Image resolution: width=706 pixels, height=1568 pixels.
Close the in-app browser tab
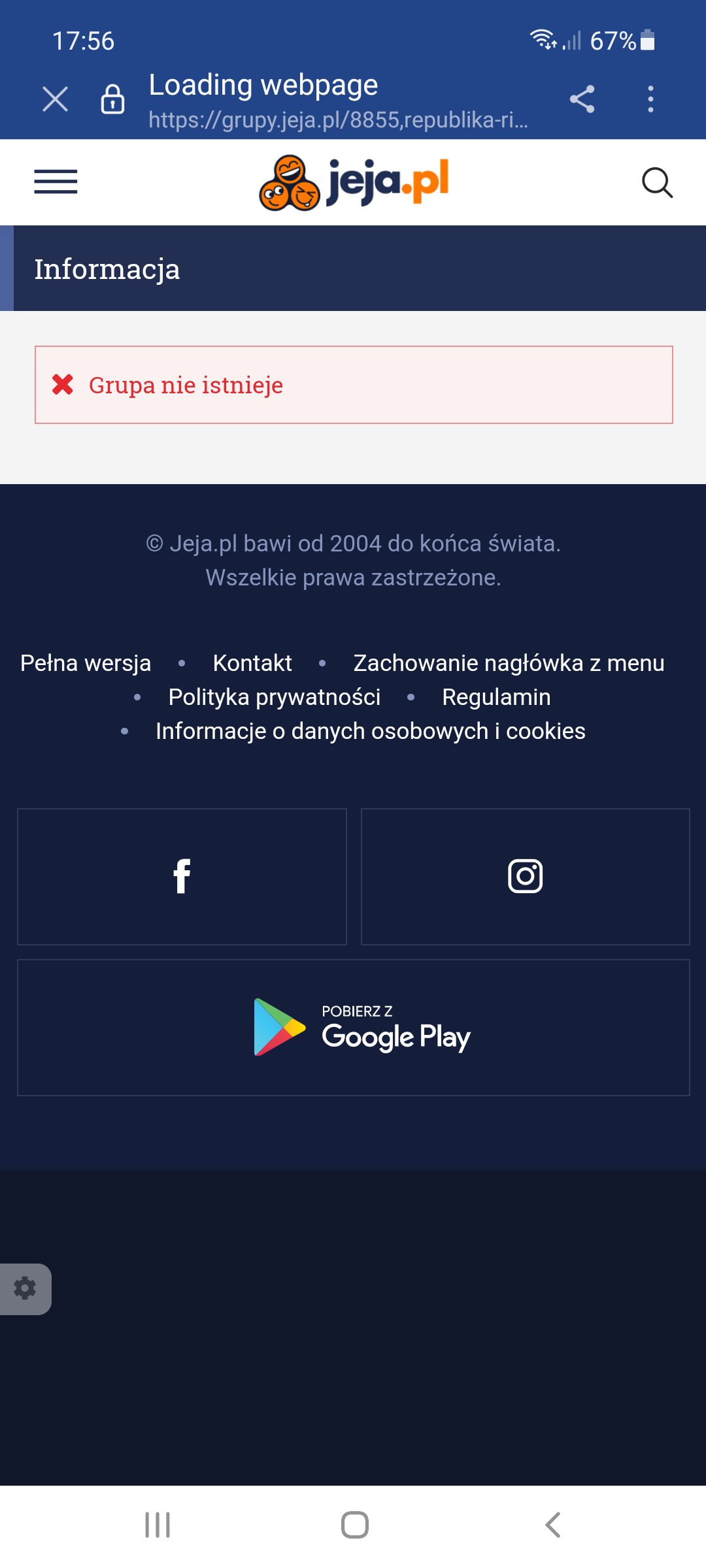pyautogui.click(x=55, y=99)
